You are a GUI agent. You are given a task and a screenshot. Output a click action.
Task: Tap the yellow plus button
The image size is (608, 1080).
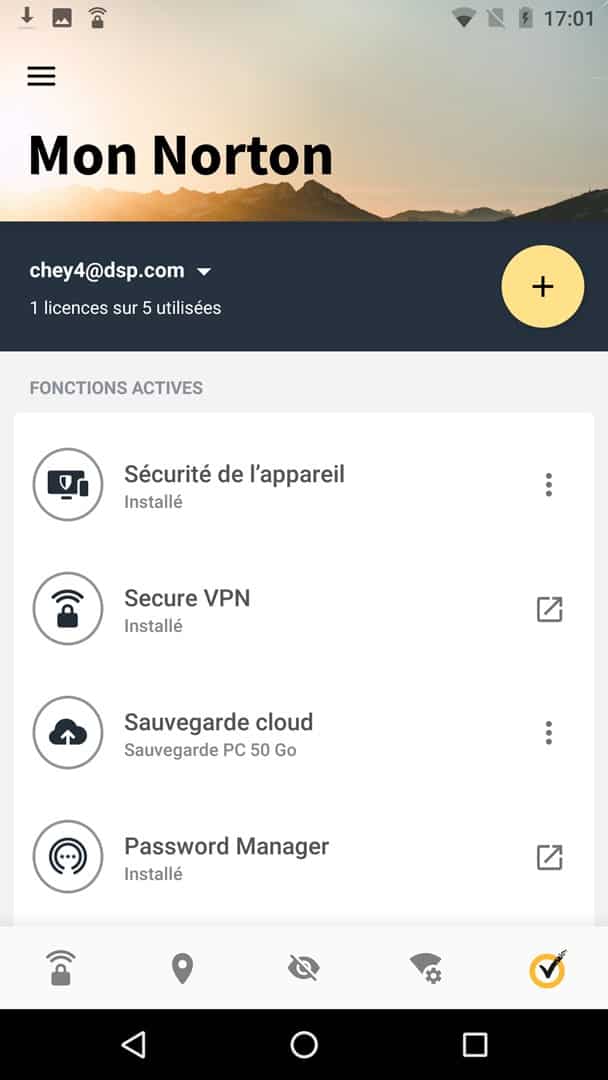542,287
